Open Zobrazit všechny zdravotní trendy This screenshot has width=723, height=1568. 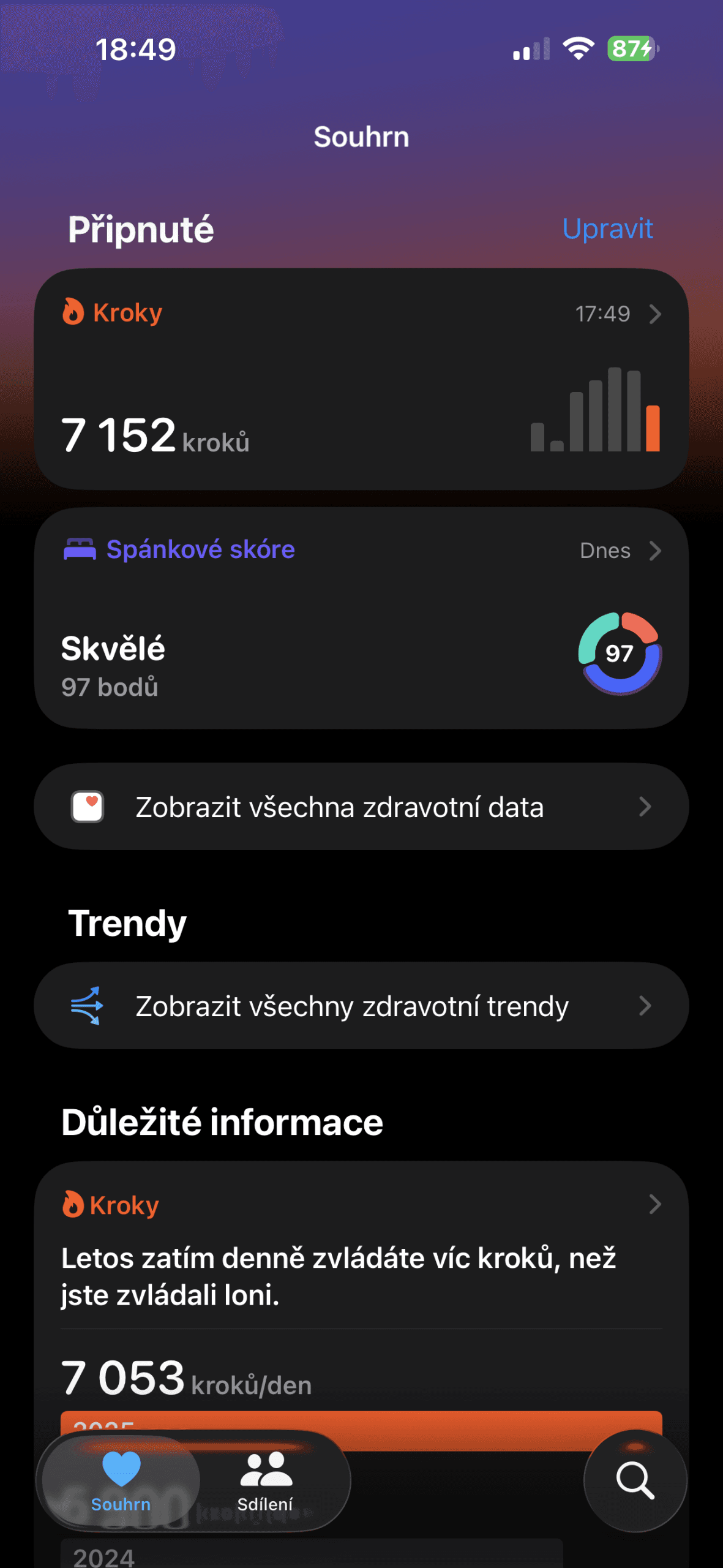click(352, 1005)
